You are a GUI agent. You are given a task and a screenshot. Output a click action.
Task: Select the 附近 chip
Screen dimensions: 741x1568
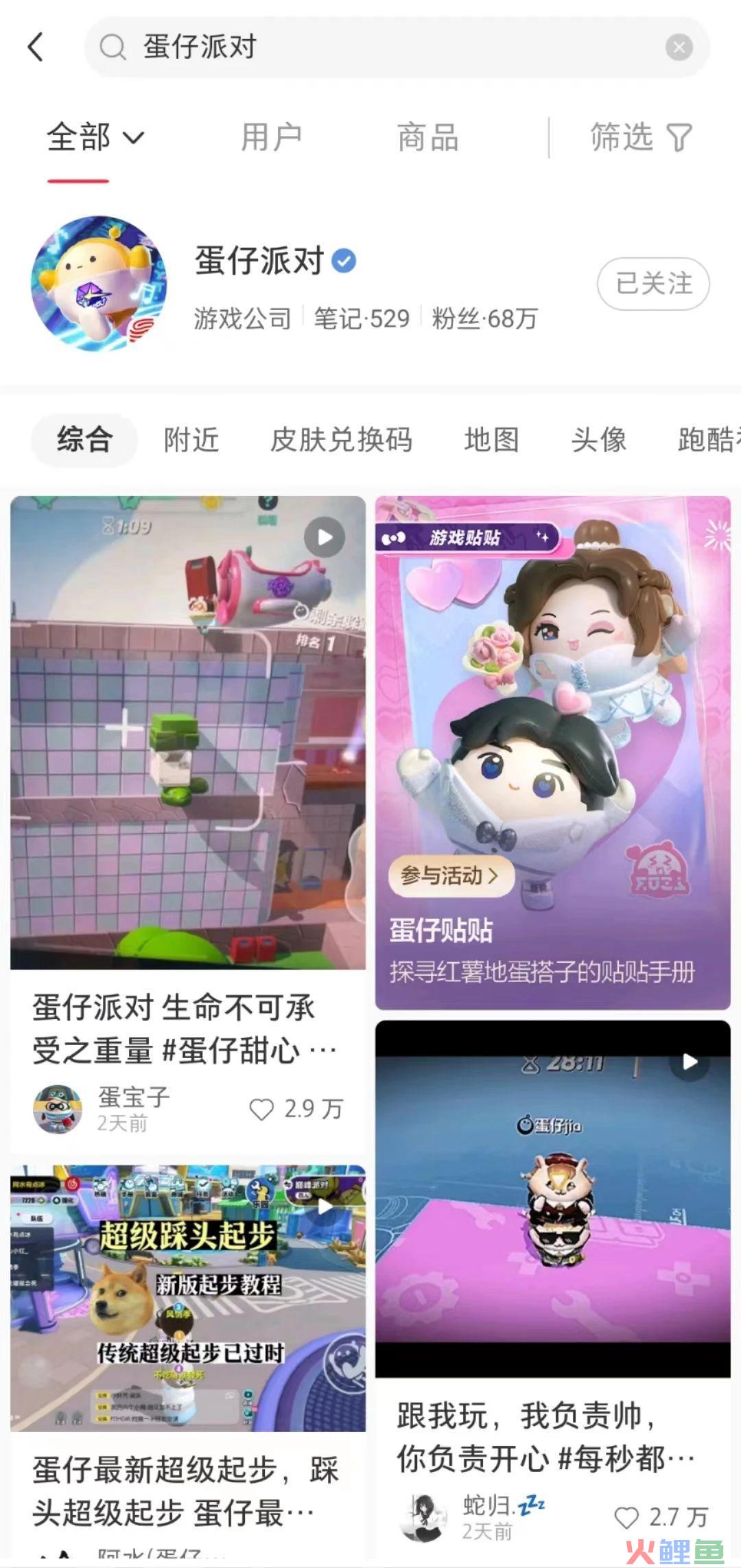pos(191,440)
